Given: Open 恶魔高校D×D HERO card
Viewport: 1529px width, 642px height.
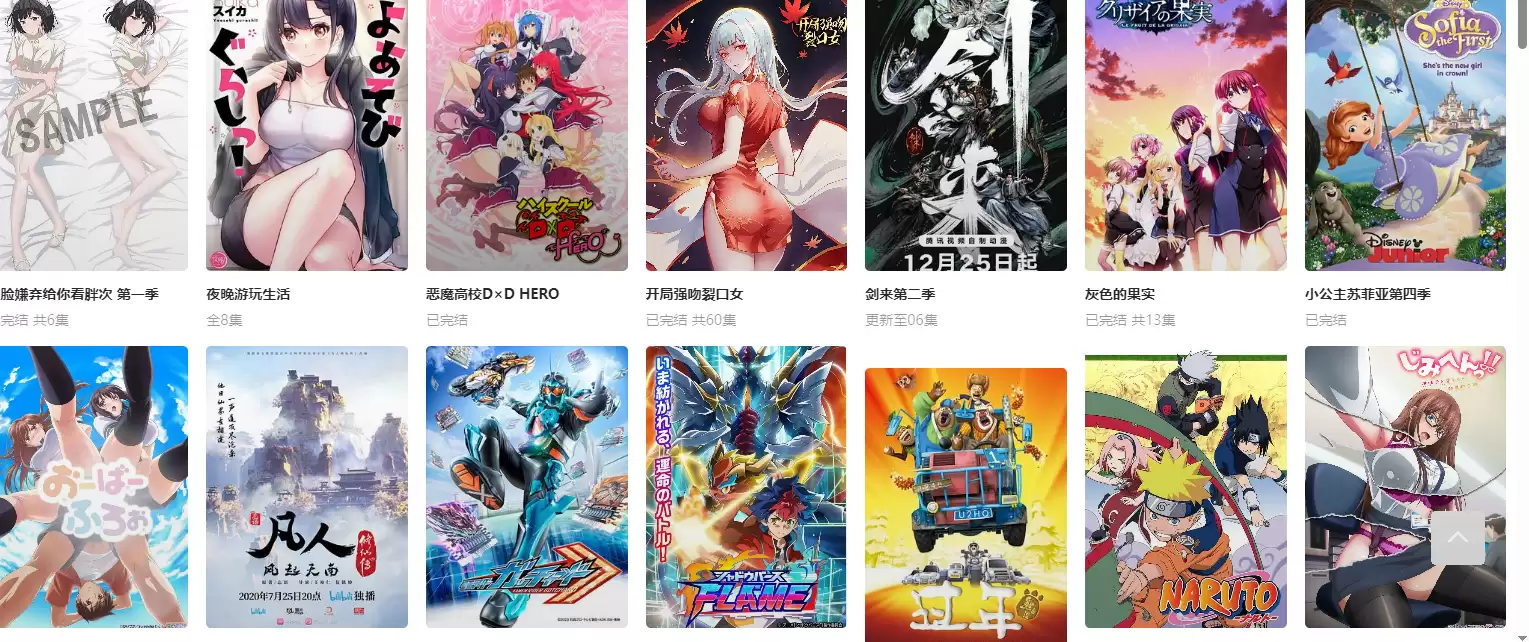Looking at the screenshot, I should 526,135.
